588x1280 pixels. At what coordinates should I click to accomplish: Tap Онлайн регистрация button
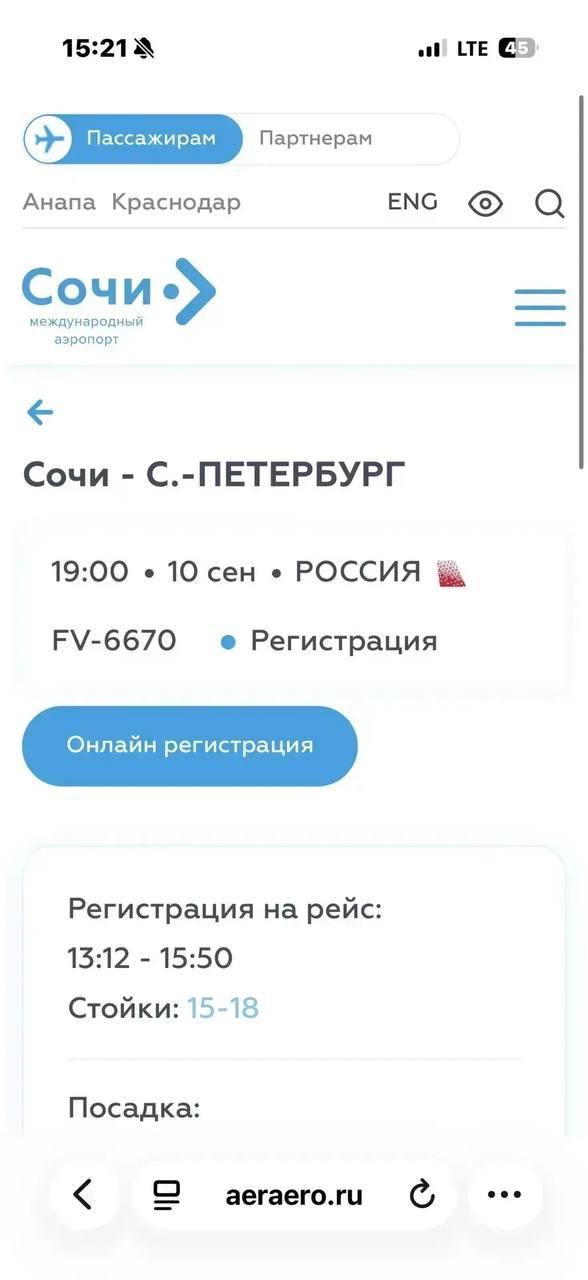pos(190,745)
